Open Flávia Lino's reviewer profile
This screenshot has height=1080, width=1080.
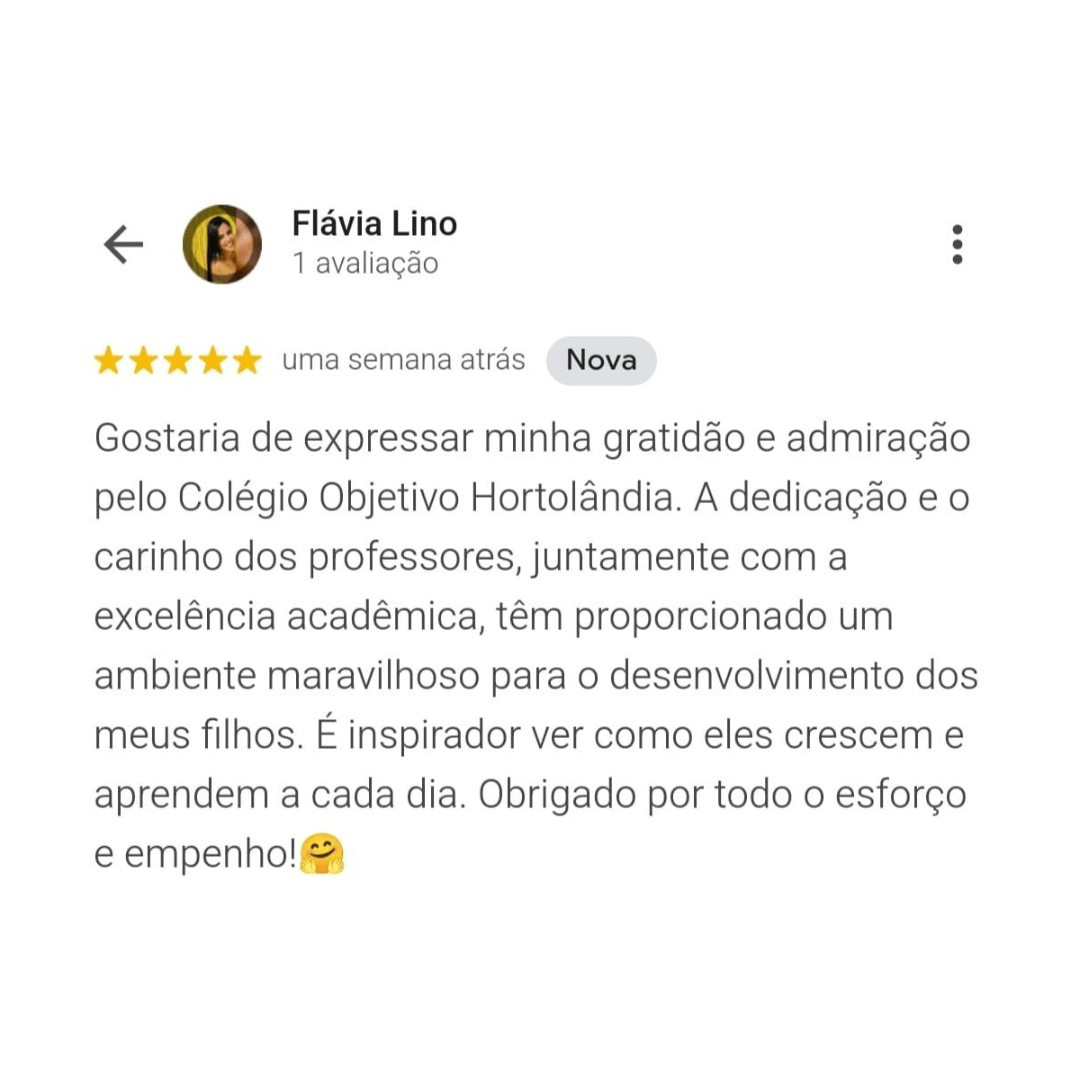click(374, 225)
